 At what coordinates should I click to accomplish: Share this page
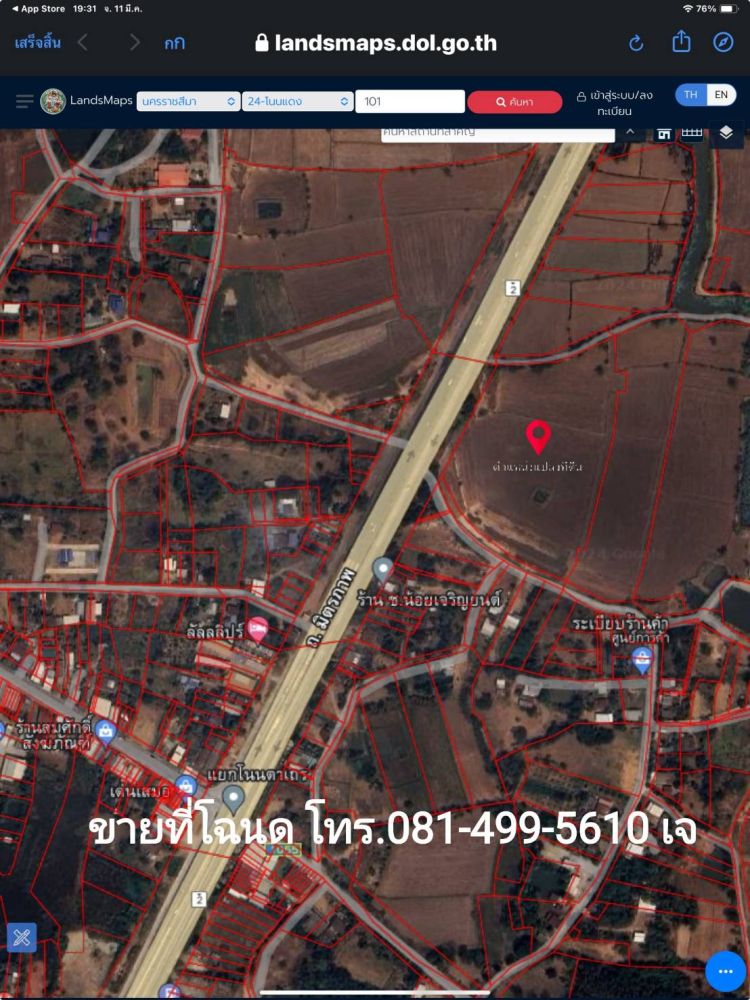(681, 42)
